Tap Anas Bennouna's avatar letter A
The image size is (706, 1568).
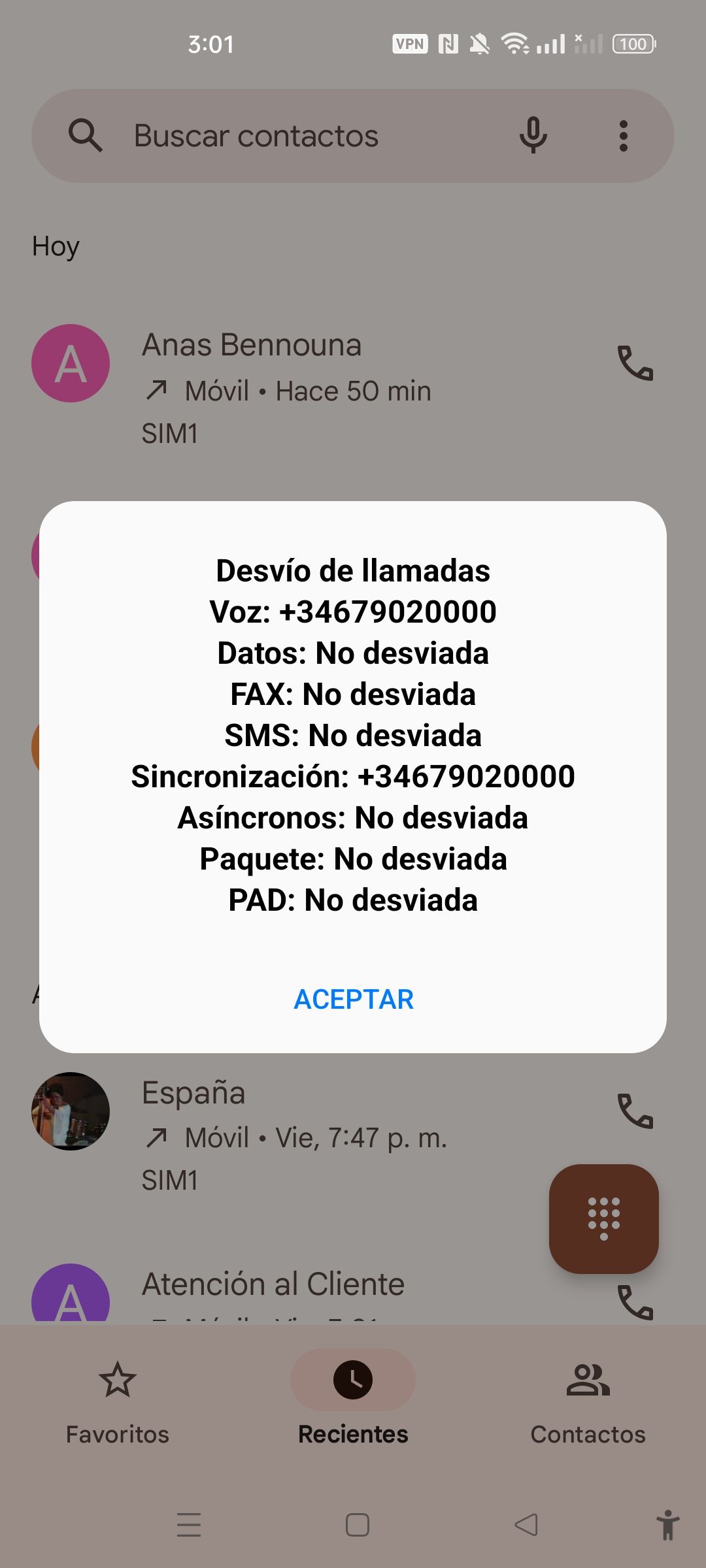[x=70, y=364]
